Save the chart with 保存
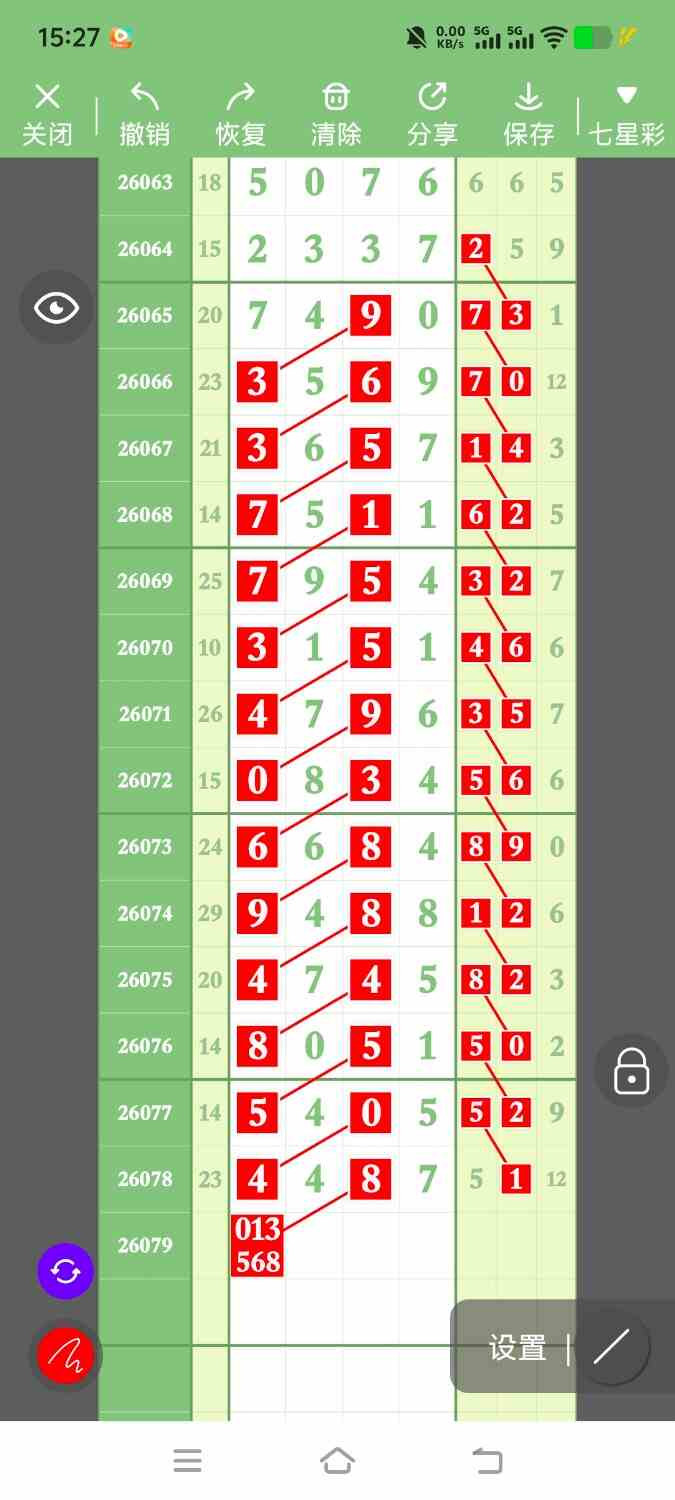The image size is (675, 1500). click(528, 115)
